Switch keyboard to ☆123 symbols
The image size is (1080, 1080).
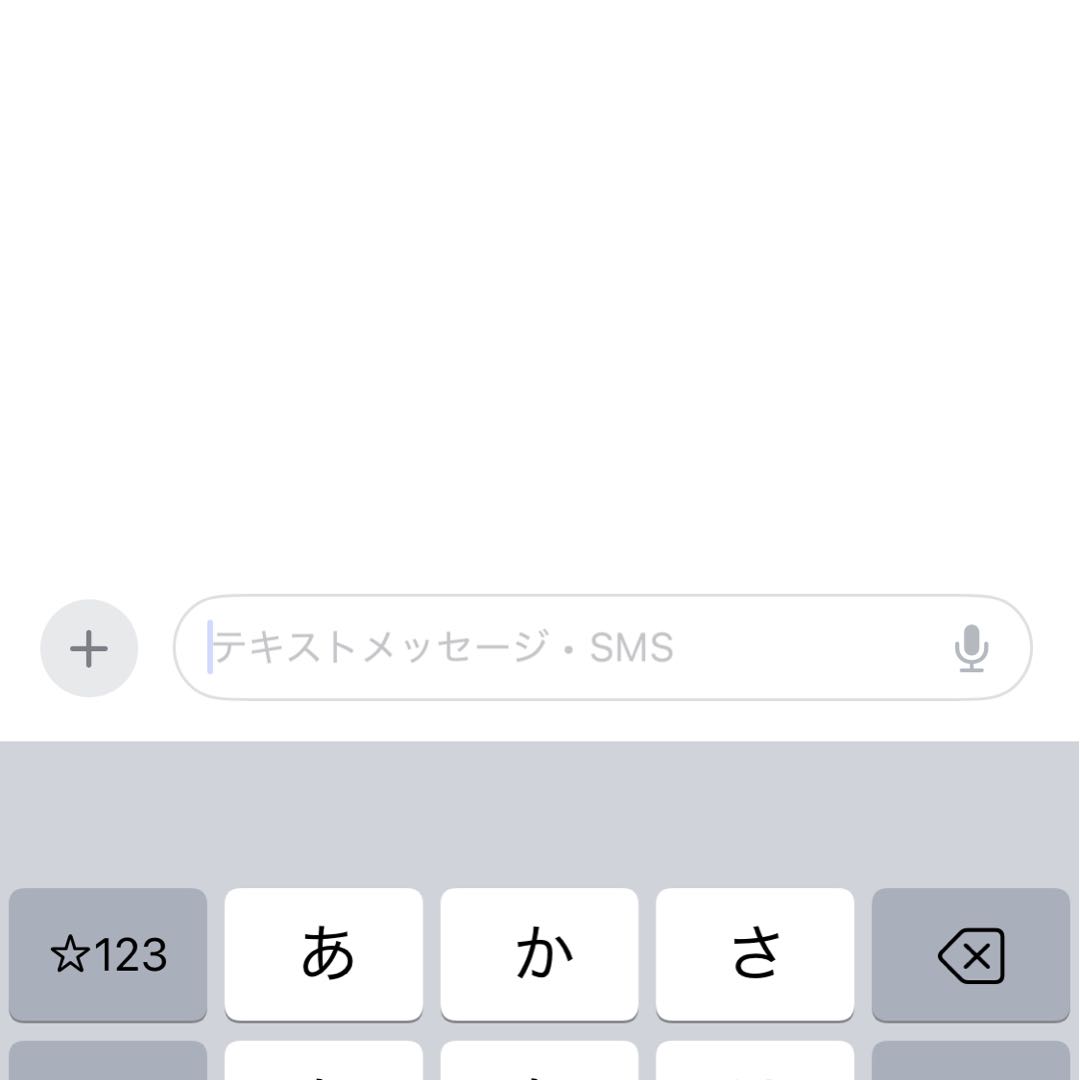108,955
